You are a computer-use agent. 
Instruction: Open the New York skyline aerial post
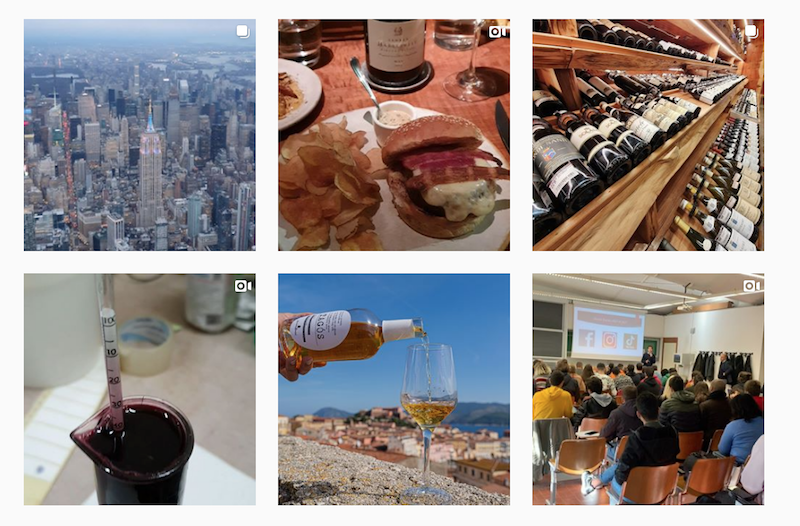click(x=139, y=135)
